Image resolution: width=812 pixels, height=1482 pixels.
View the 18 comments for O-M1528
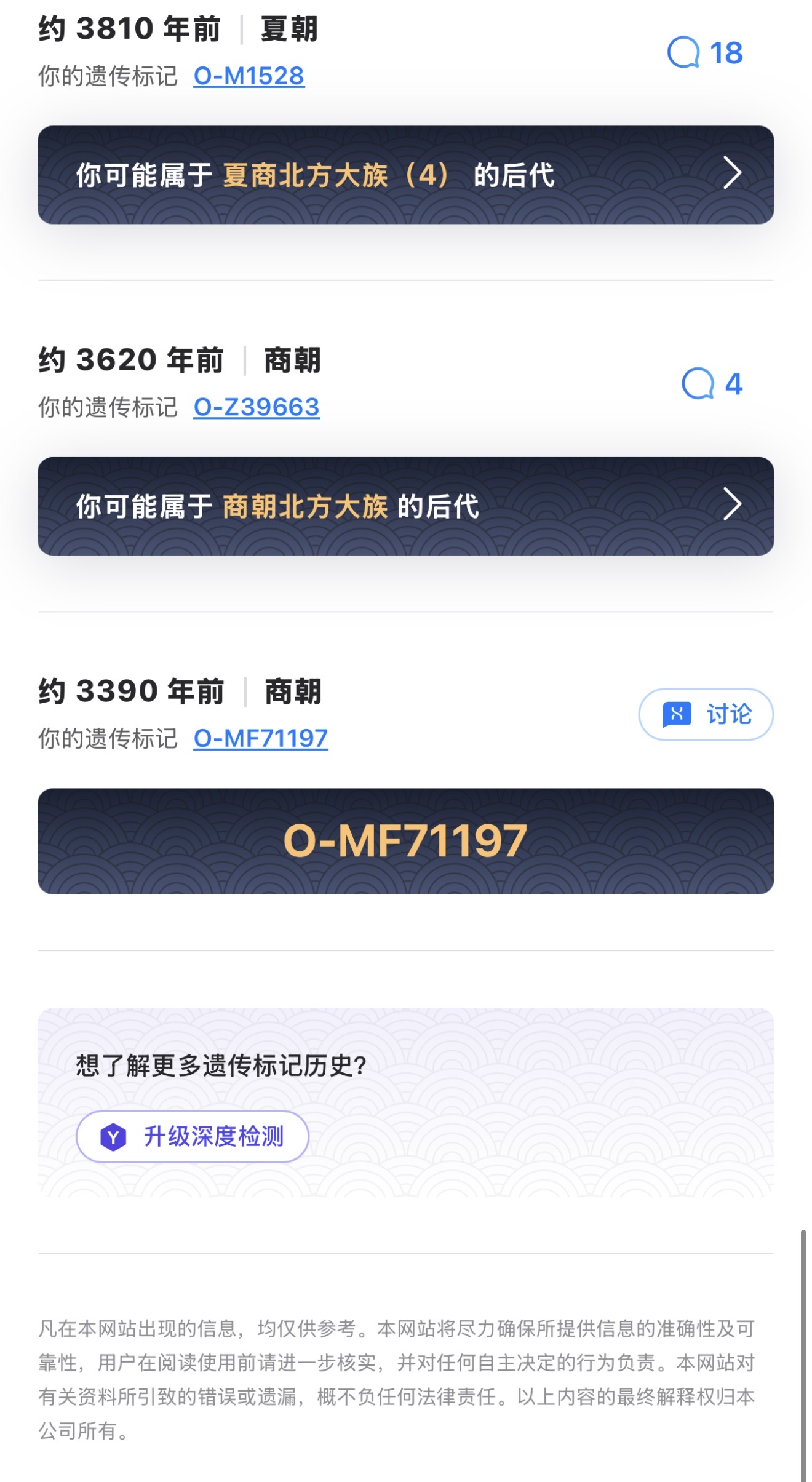tap(705, 53)
